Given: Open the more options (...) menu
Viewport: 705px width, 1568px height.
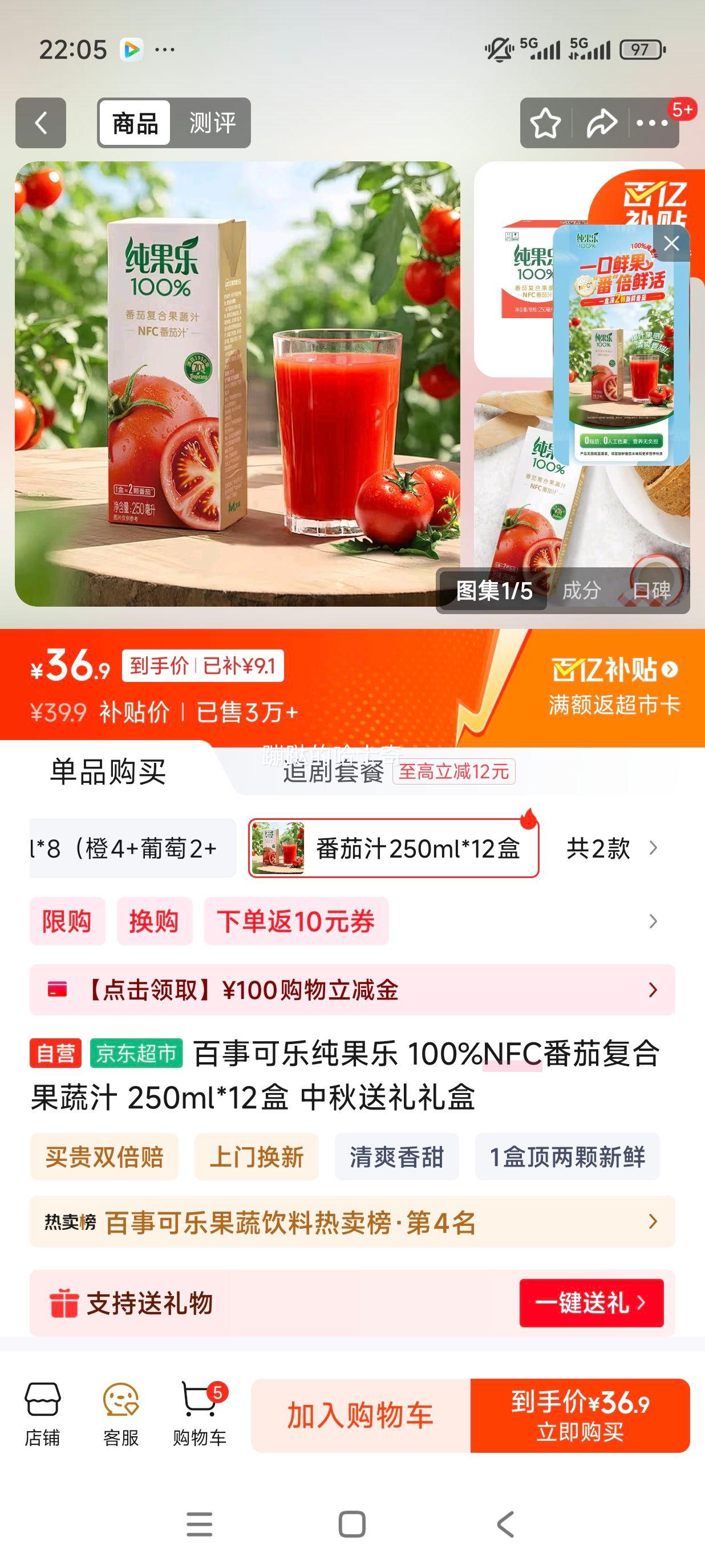Looking at the screenshot, I should (653, 123).
